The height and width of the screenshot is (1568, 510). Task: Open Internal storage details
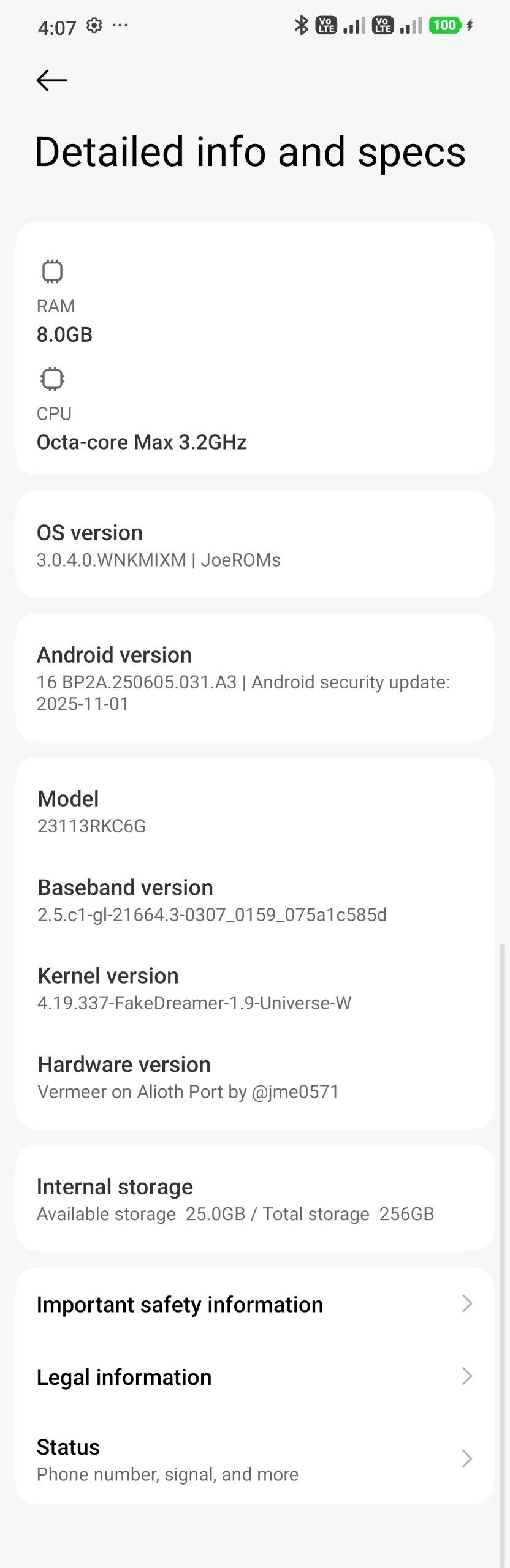click(x=254, y=1199)
